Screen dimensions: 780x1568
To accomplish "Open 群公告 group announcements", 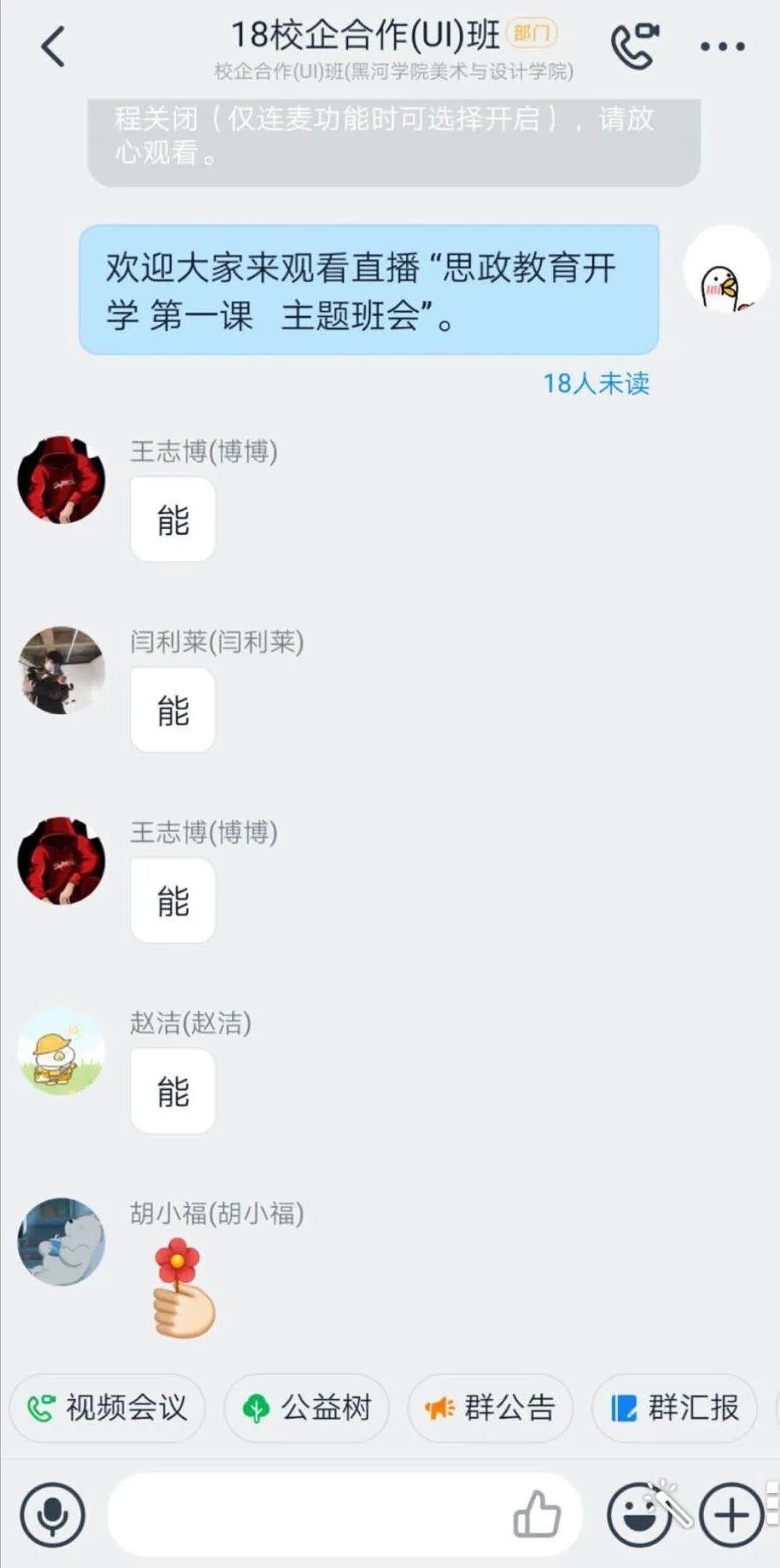I will click(490, 1408).
